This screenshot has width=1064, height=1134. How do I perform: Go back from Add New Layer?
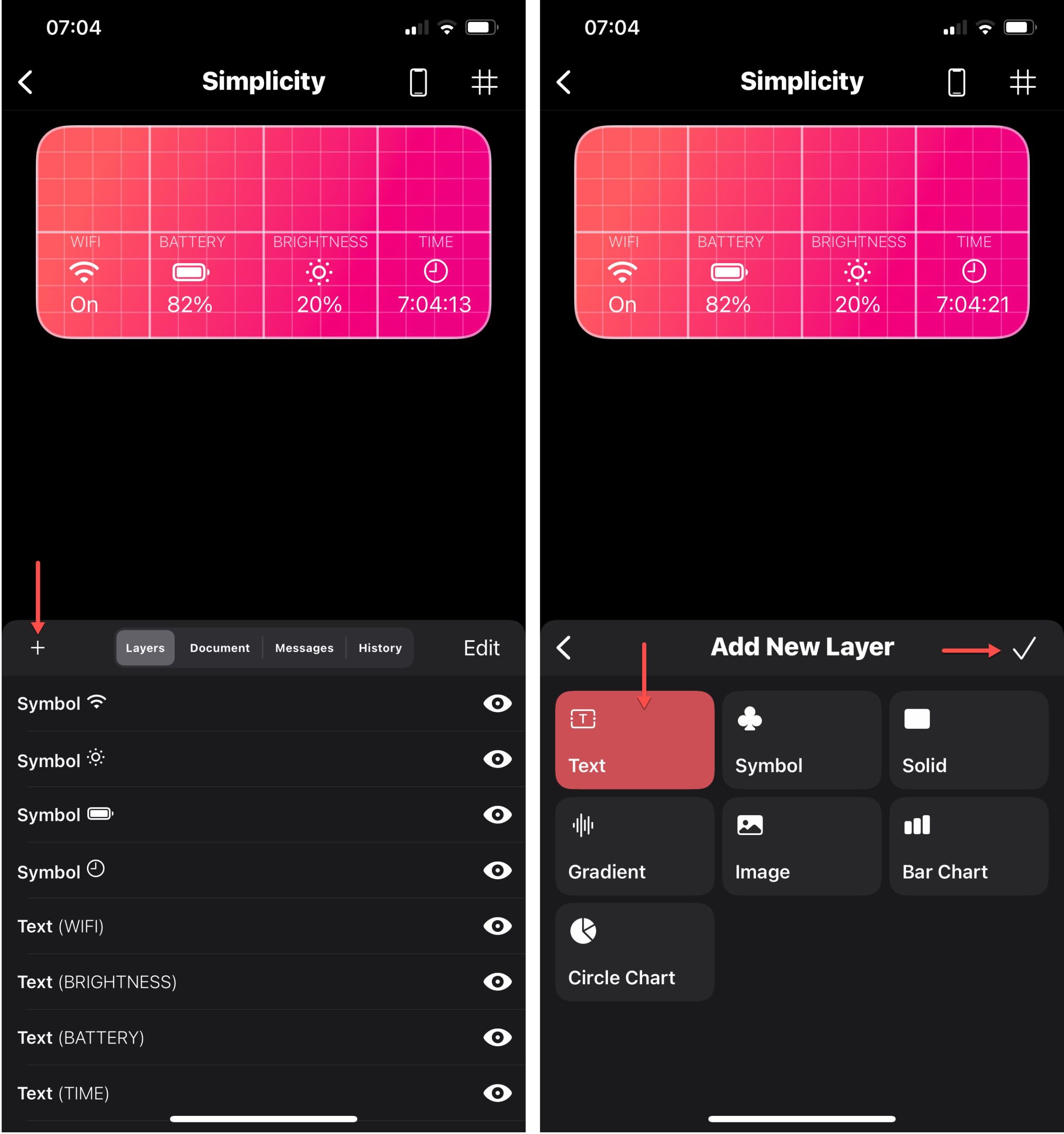point(564,648)
